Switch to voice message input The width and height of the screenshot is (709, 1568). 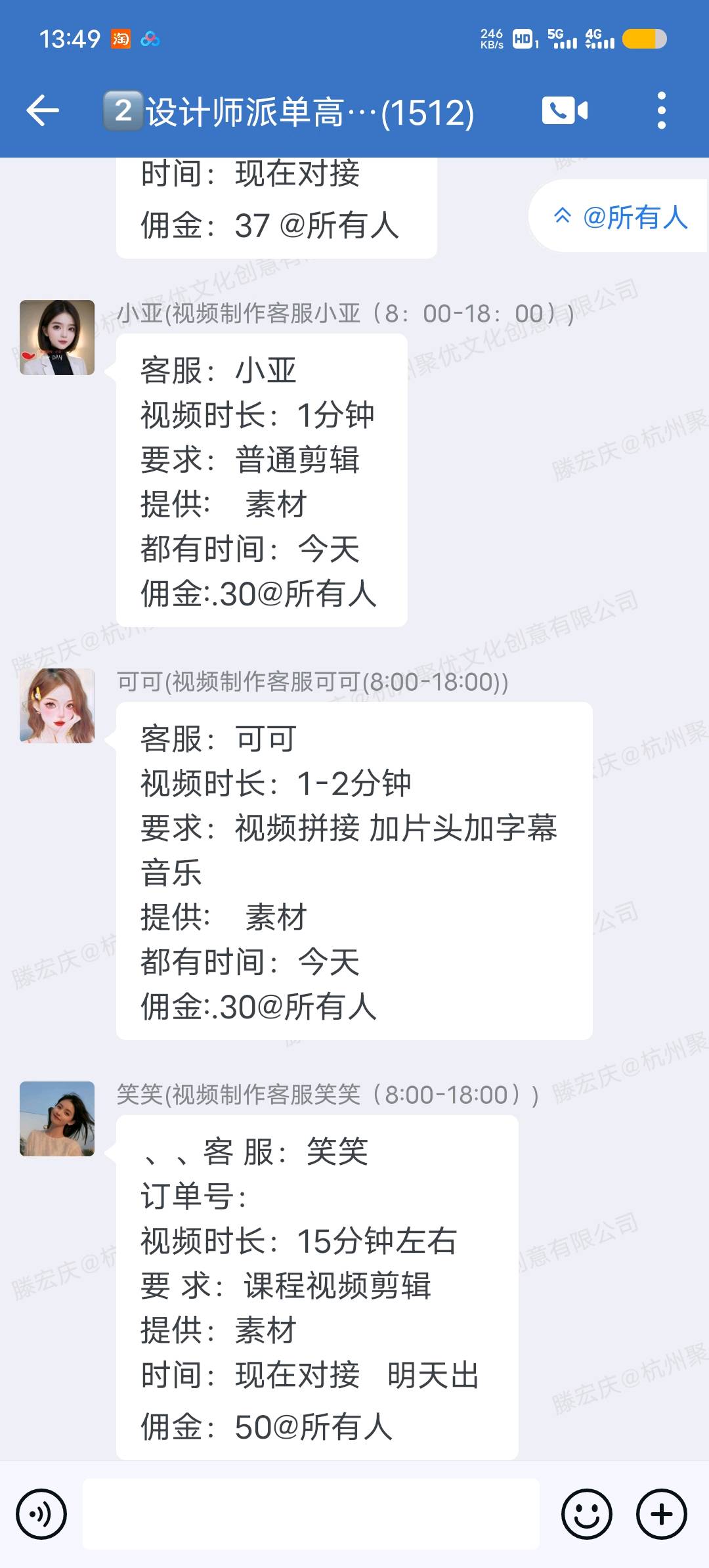point(41,1514)
